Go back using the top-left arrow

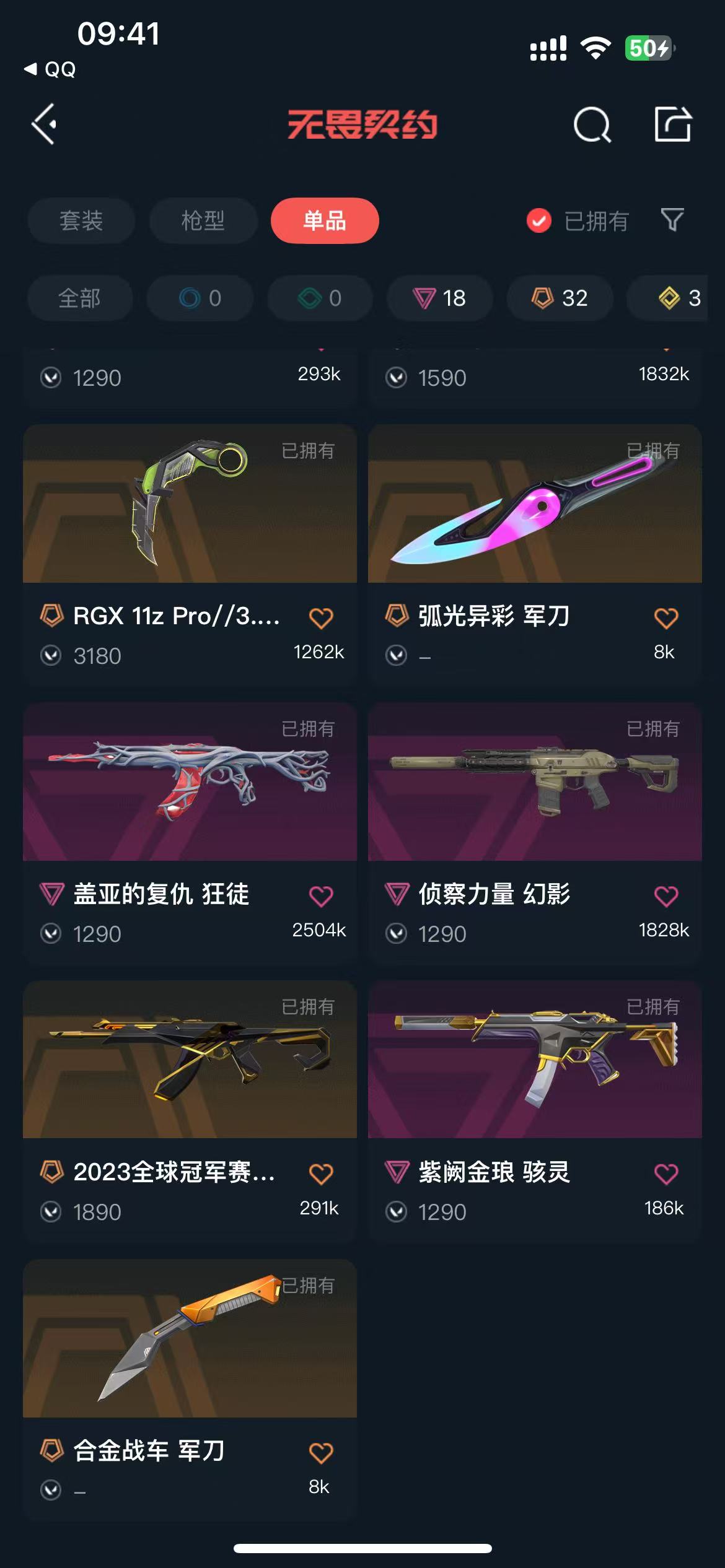pyautogui.click(x=45, y=124)
